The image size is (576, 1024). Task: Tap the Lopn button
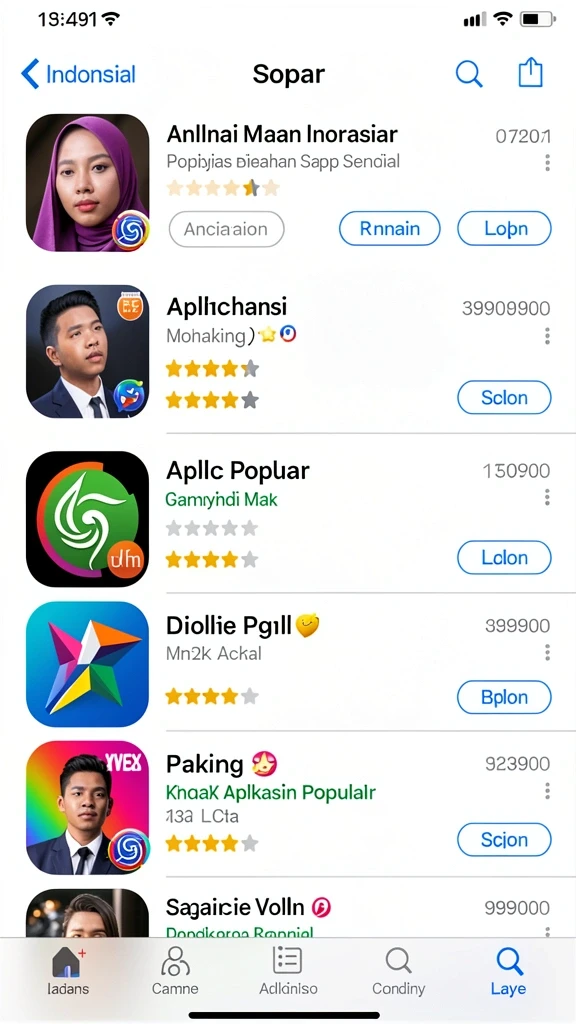point(504,229)
